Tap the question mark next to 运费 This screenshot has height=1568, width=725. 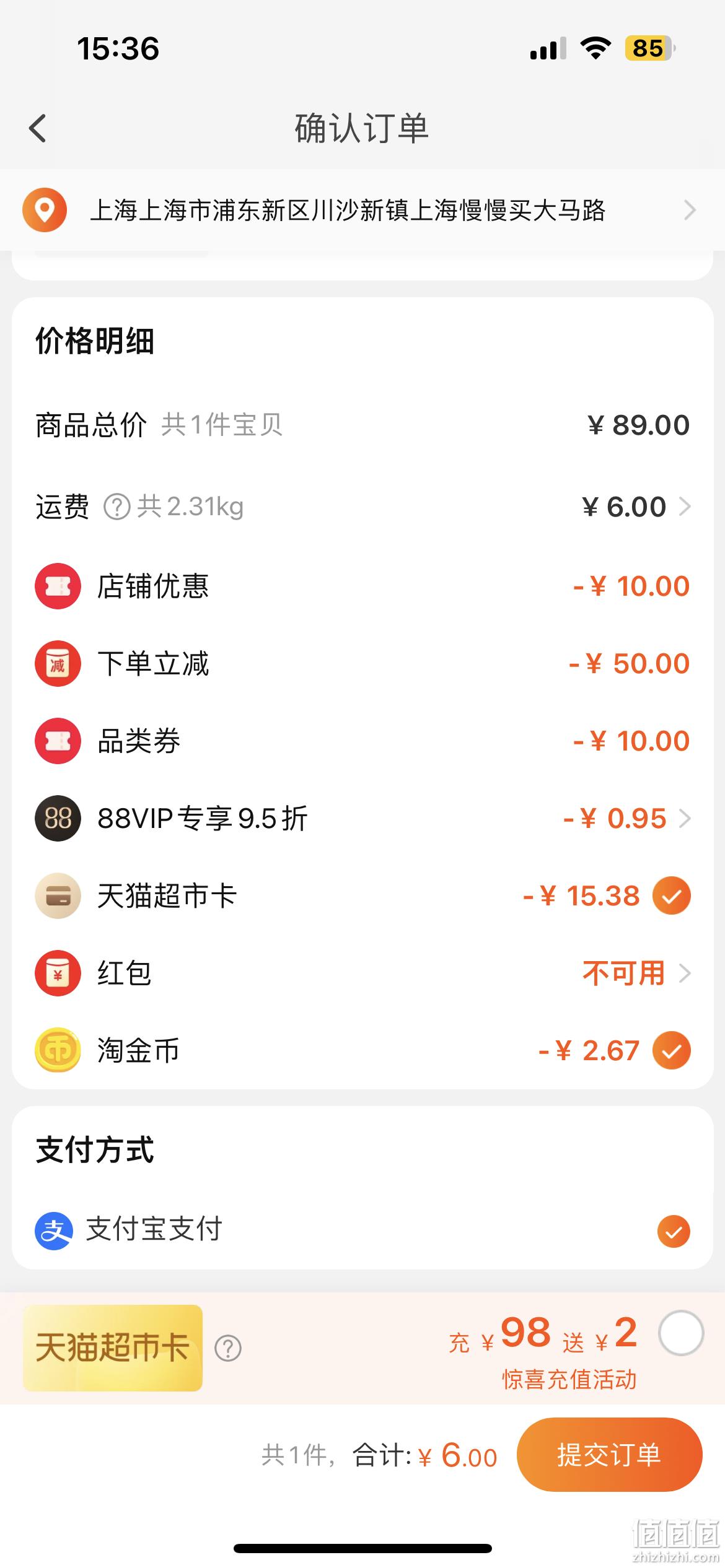tap(116, 507)
